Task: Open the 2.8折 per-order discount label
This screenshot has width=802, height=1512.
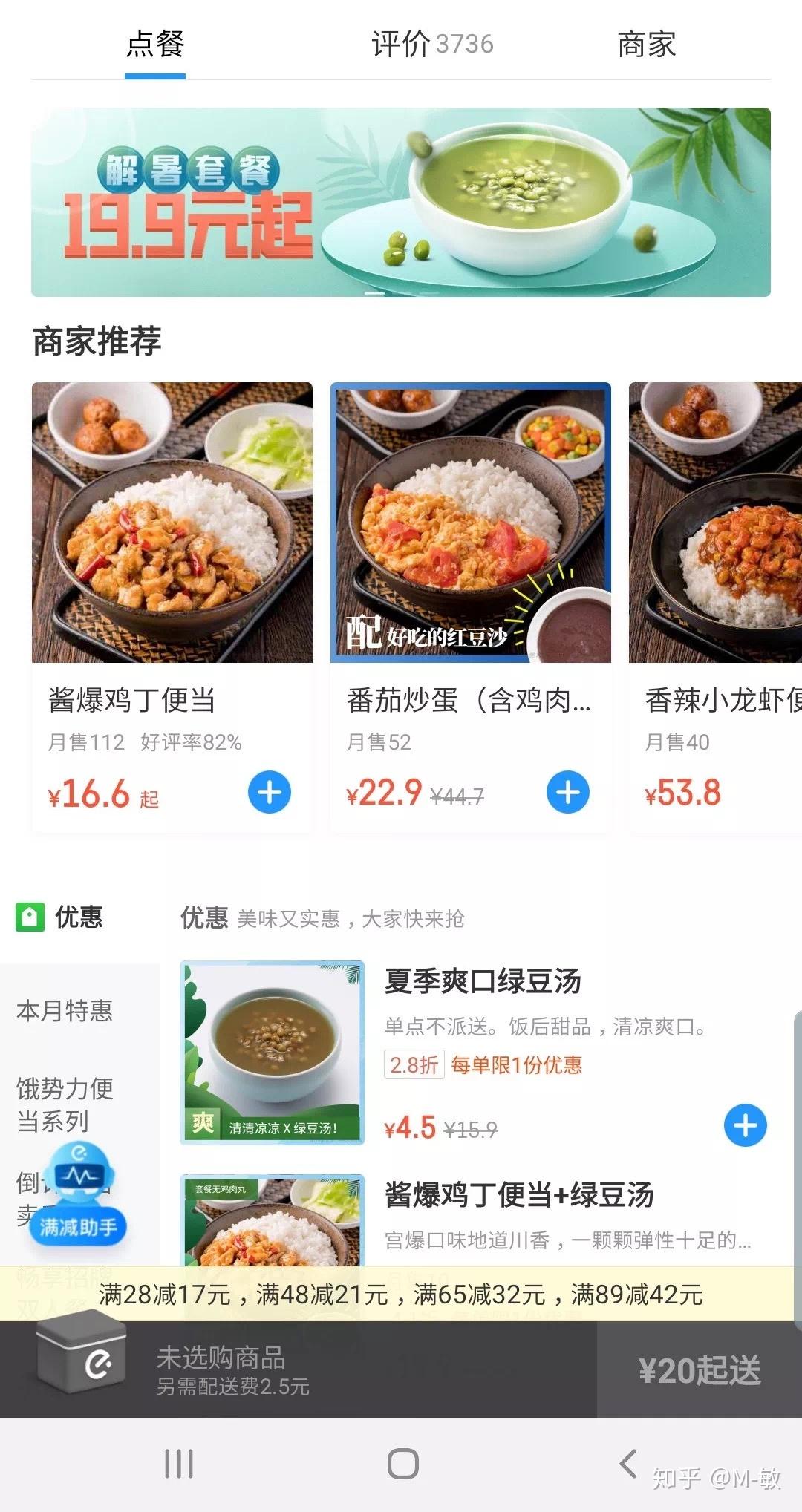Action: coord(413,1064)
